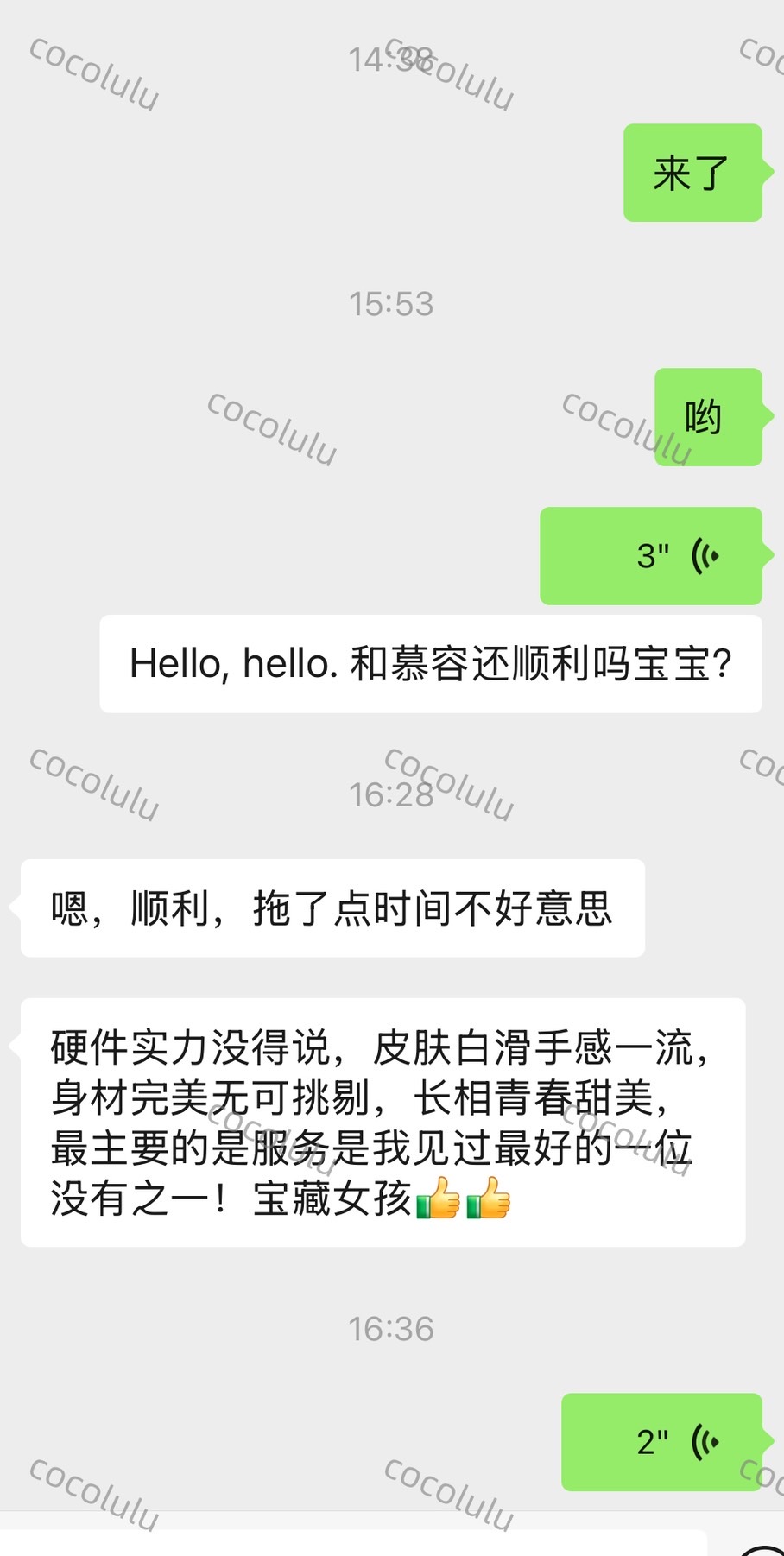This screenshot has width=784, height=1556.
Task: Play the 3-second voice message
Action: tap(651, 556)
